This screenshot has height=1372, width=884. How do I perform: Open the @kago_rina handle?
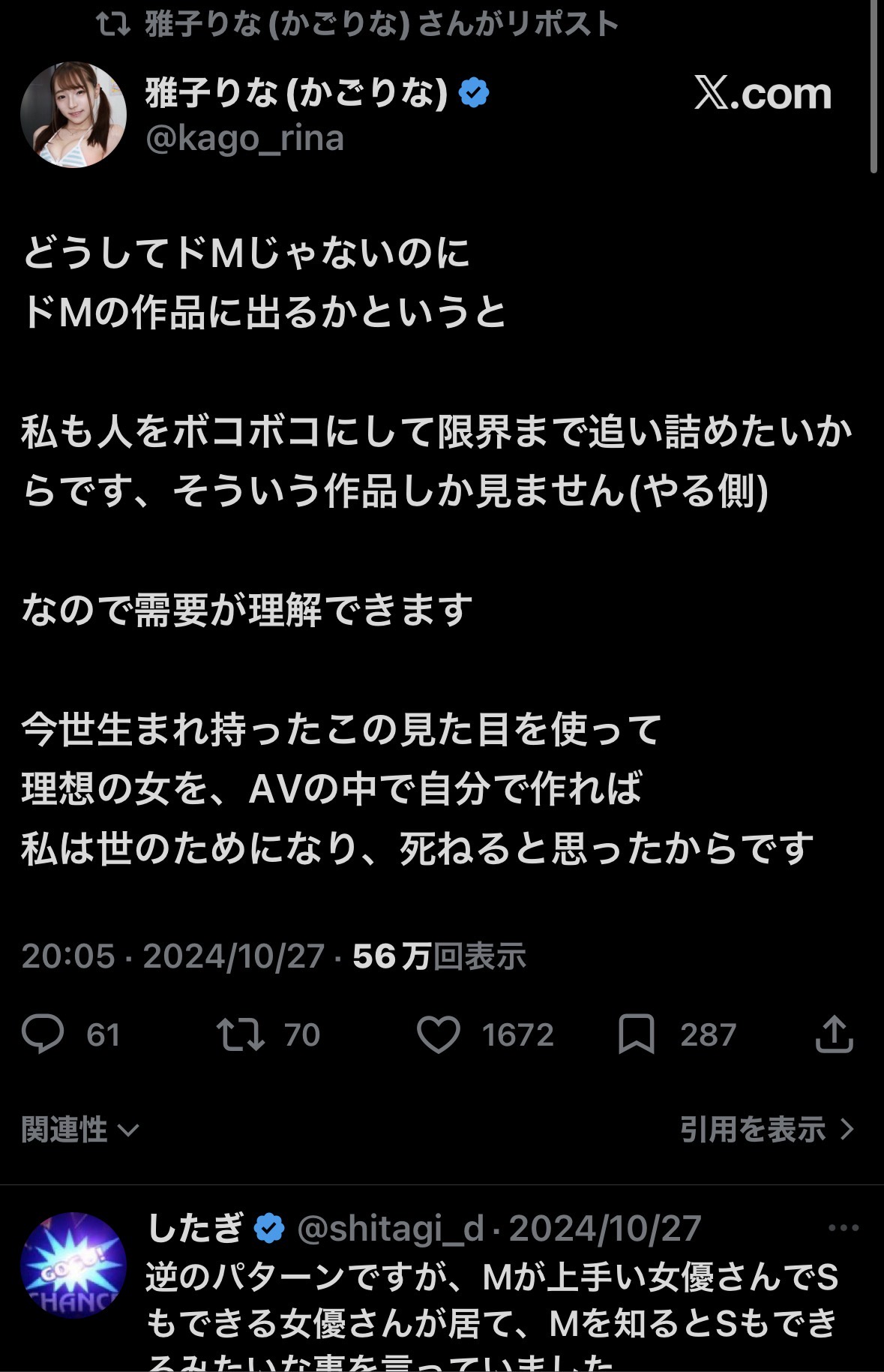tap(244, 139)
